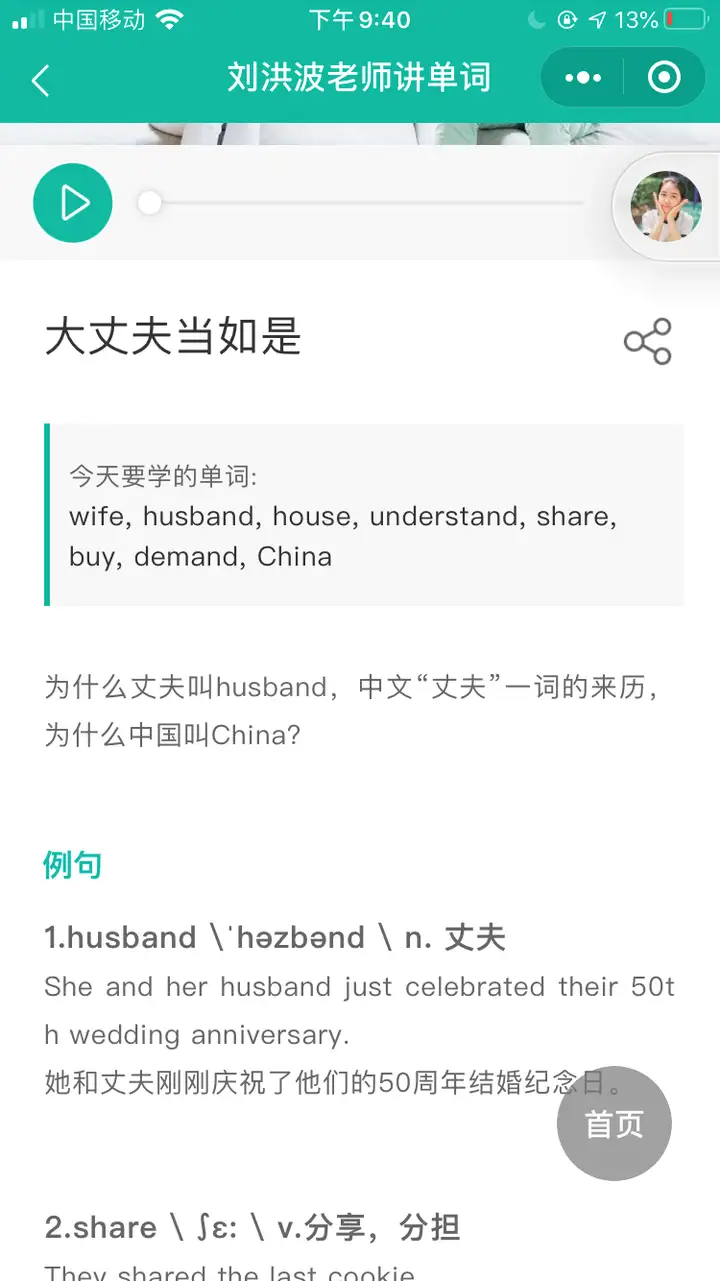Play the word lesson audio
Image resolution: width=720 pixels, height=1281 pixels.
73,203
